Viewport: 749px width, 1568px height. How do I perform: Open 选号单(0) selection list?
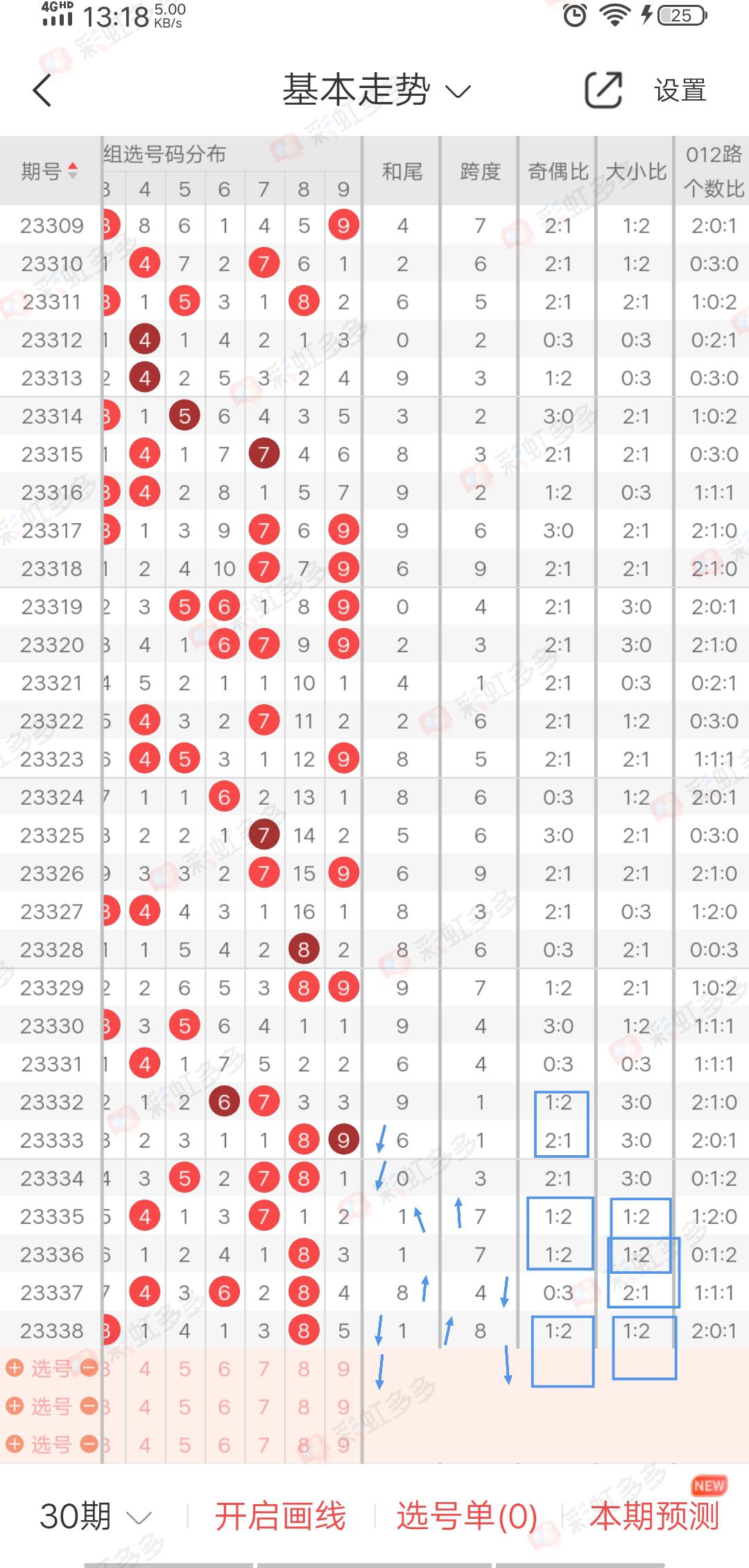pos(467,1516)
